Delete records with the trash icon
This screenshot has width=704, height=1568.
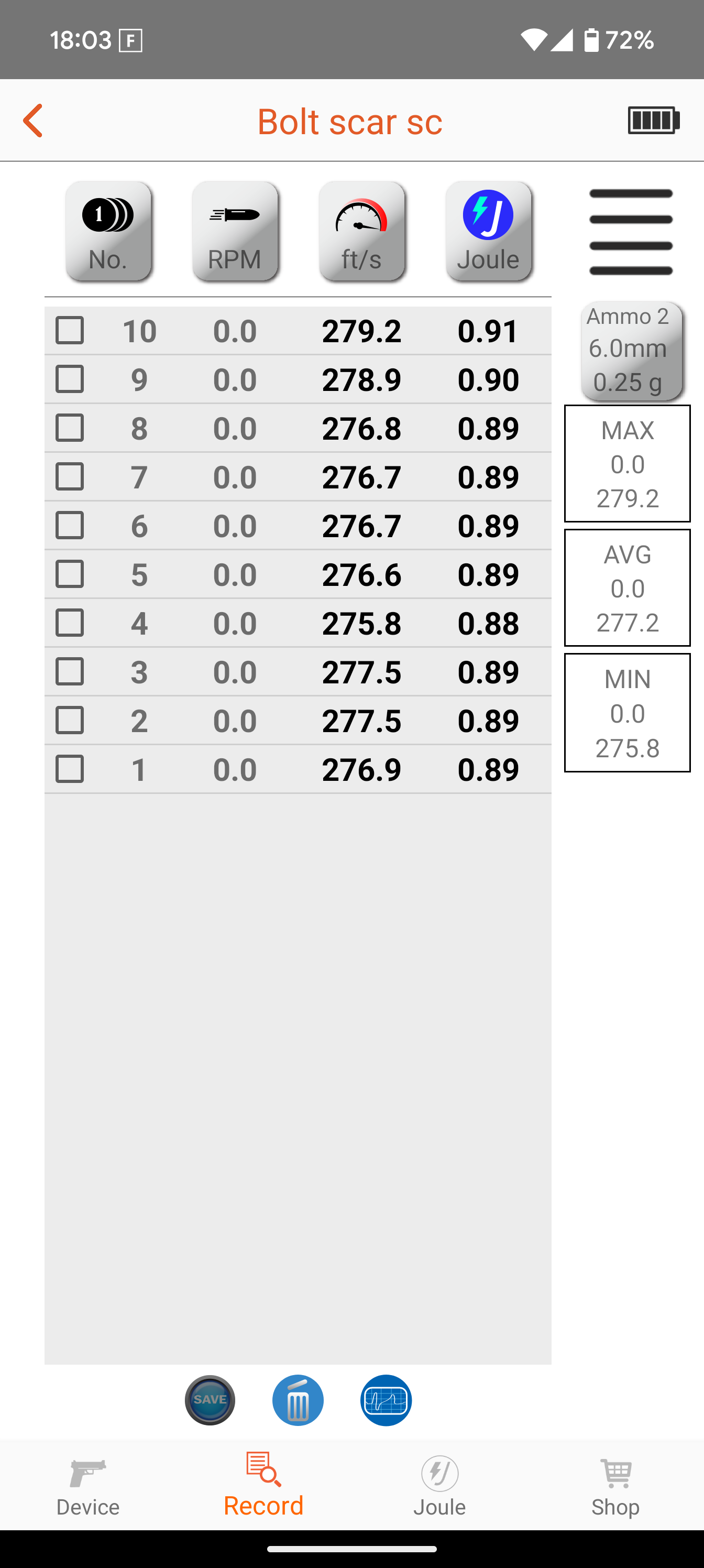point(298,1400)
